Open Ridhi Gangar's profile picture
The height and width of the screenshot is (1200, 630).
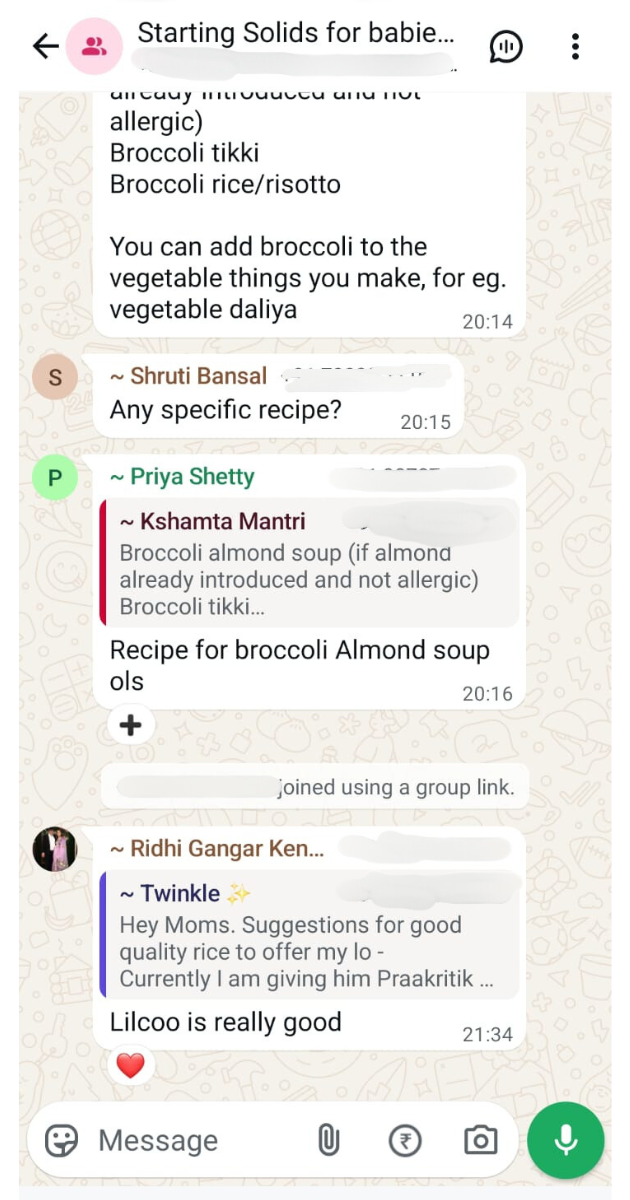55,850
